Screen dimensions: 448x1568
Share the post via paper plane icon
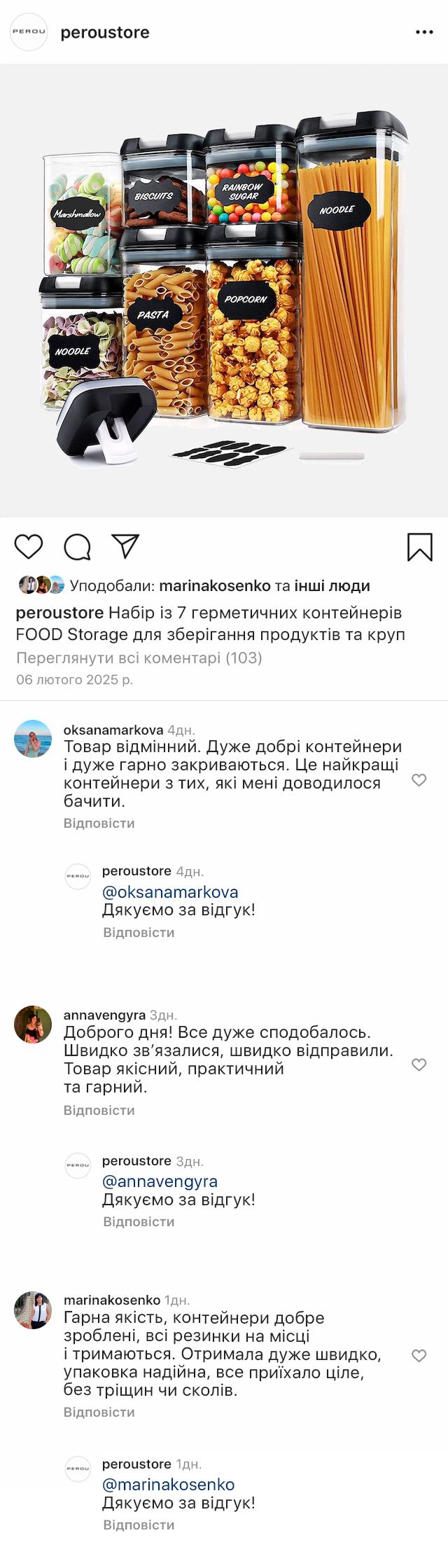click(126, 546)
